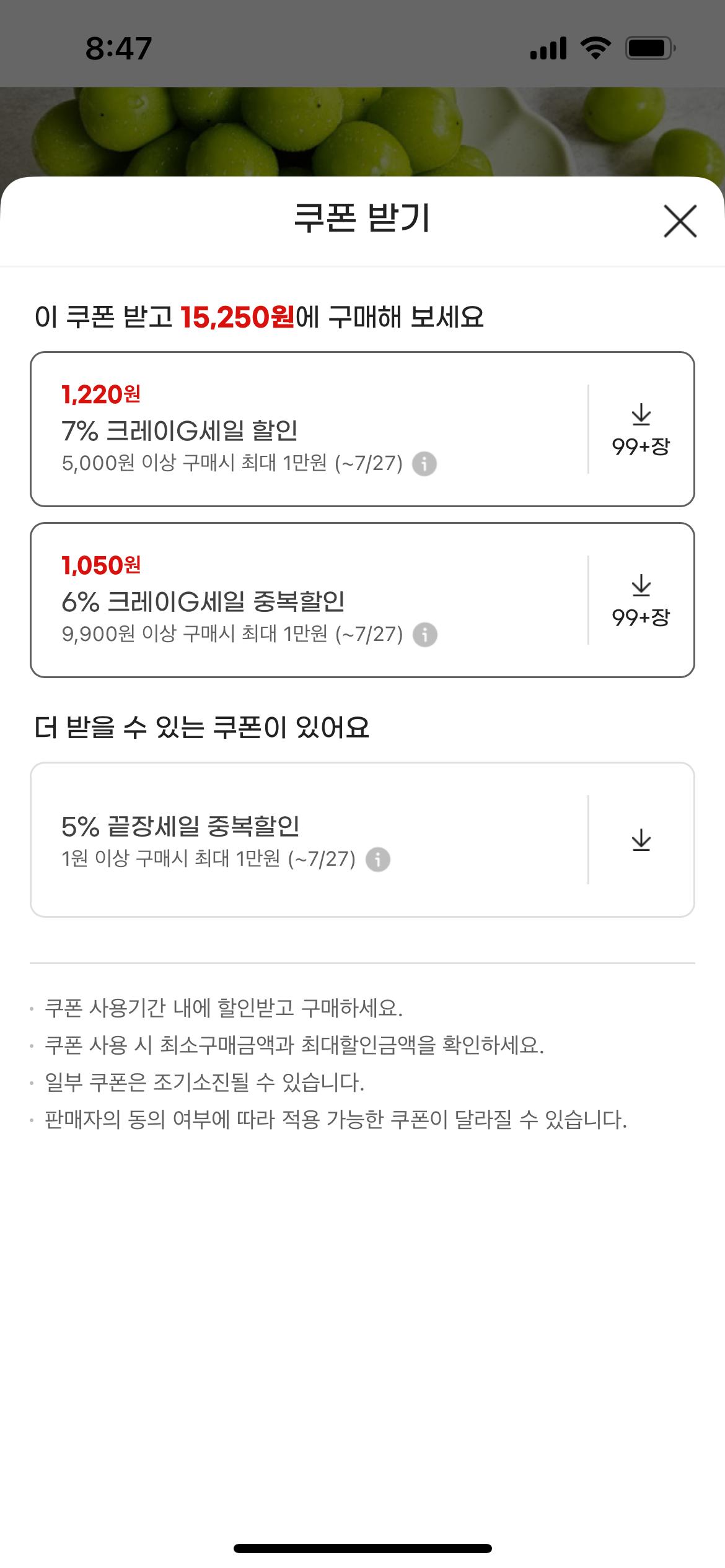Download the 6% 크레이G세일 중복할인 coupon
725x1568 pixels.
click(641, 600)
